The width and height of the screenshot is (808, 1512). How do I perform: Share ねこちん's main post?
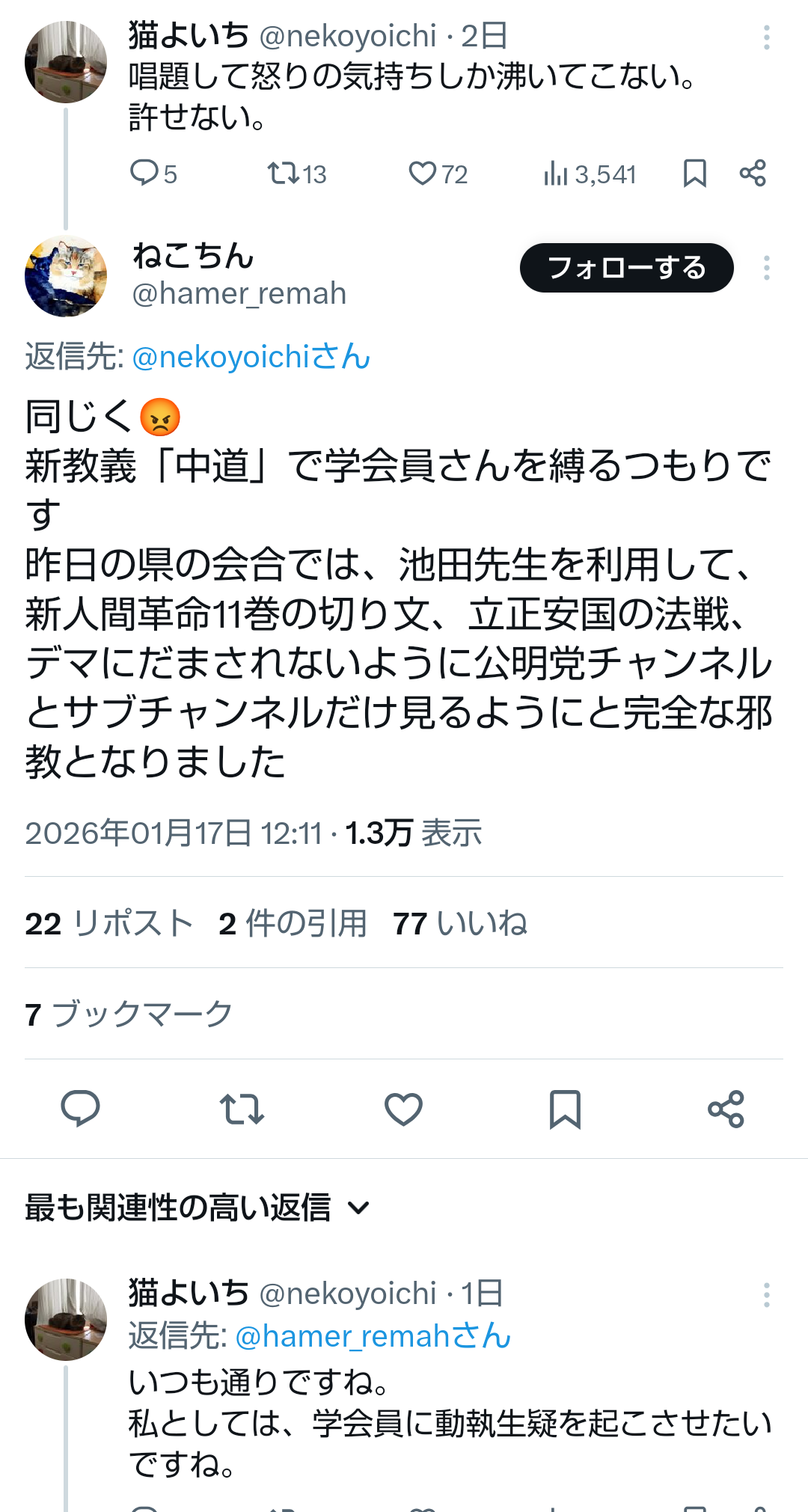(x=726, y=1108)
